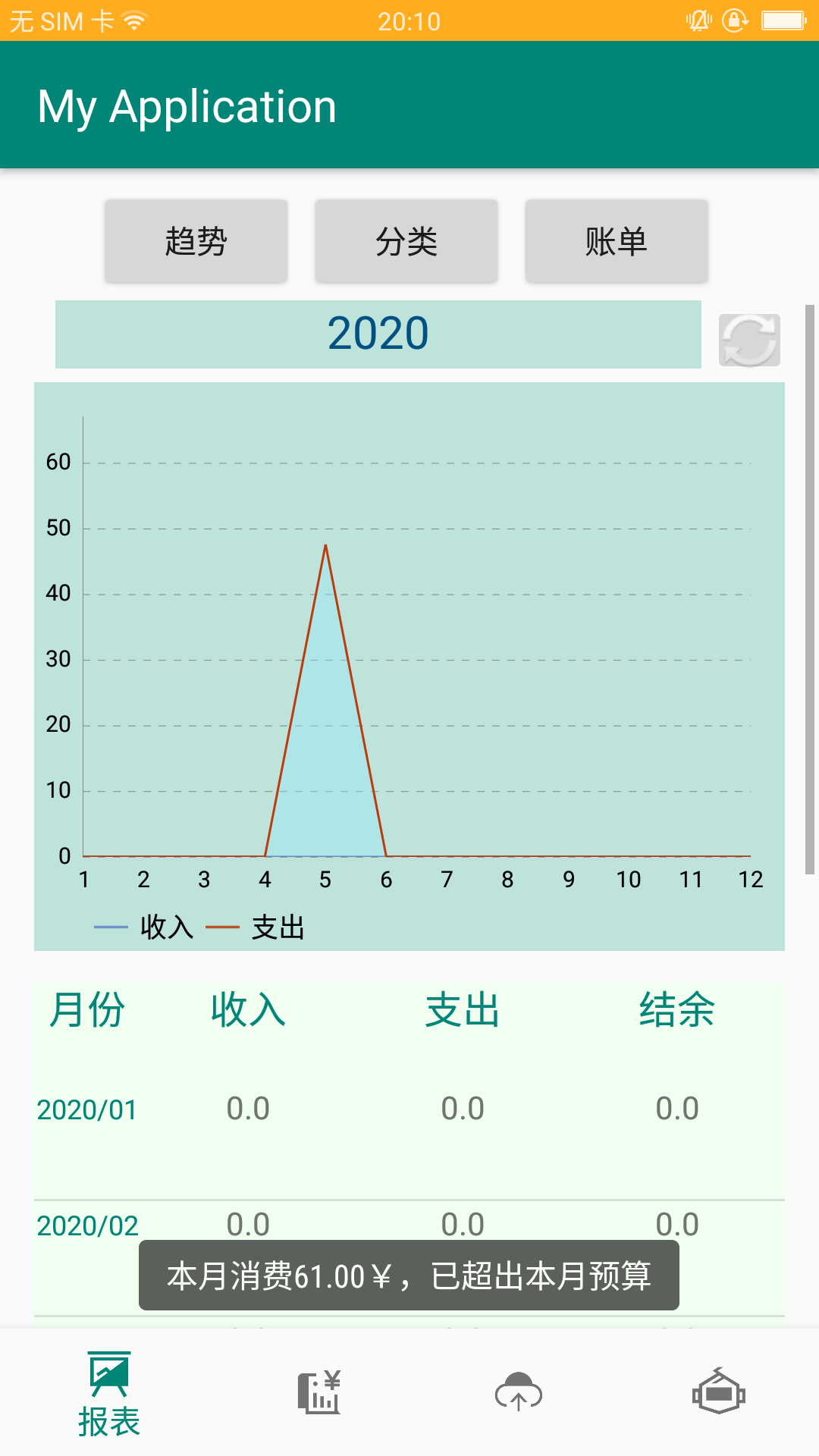Open the cloud upload tab

519,1392
